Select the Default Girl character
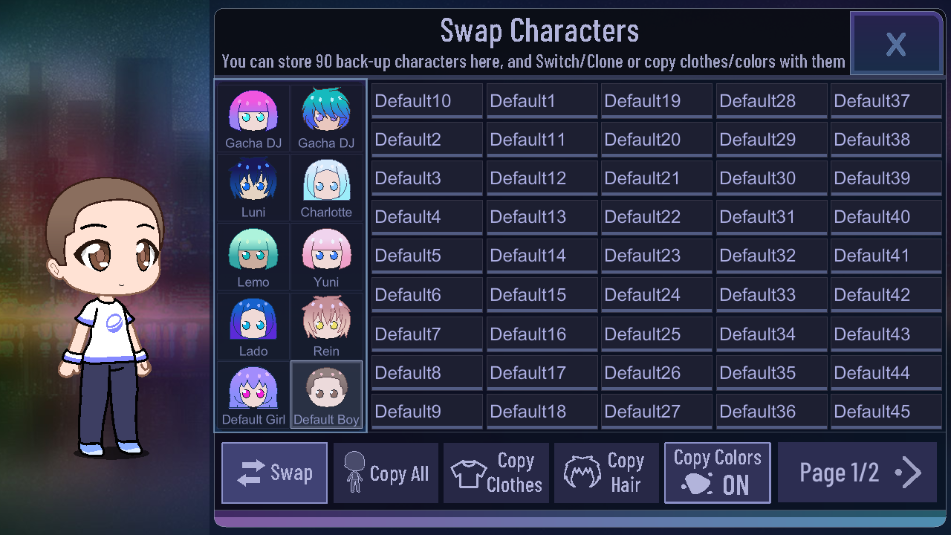Screen dimensions: 951x535 point(253,394)
